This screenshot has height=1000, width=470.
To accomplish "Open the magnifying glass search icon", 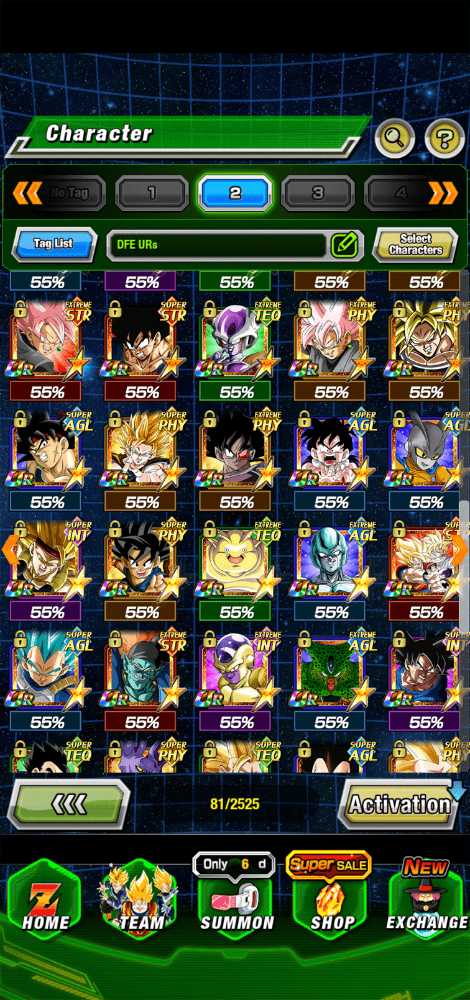I will click(x=393, y=137).
